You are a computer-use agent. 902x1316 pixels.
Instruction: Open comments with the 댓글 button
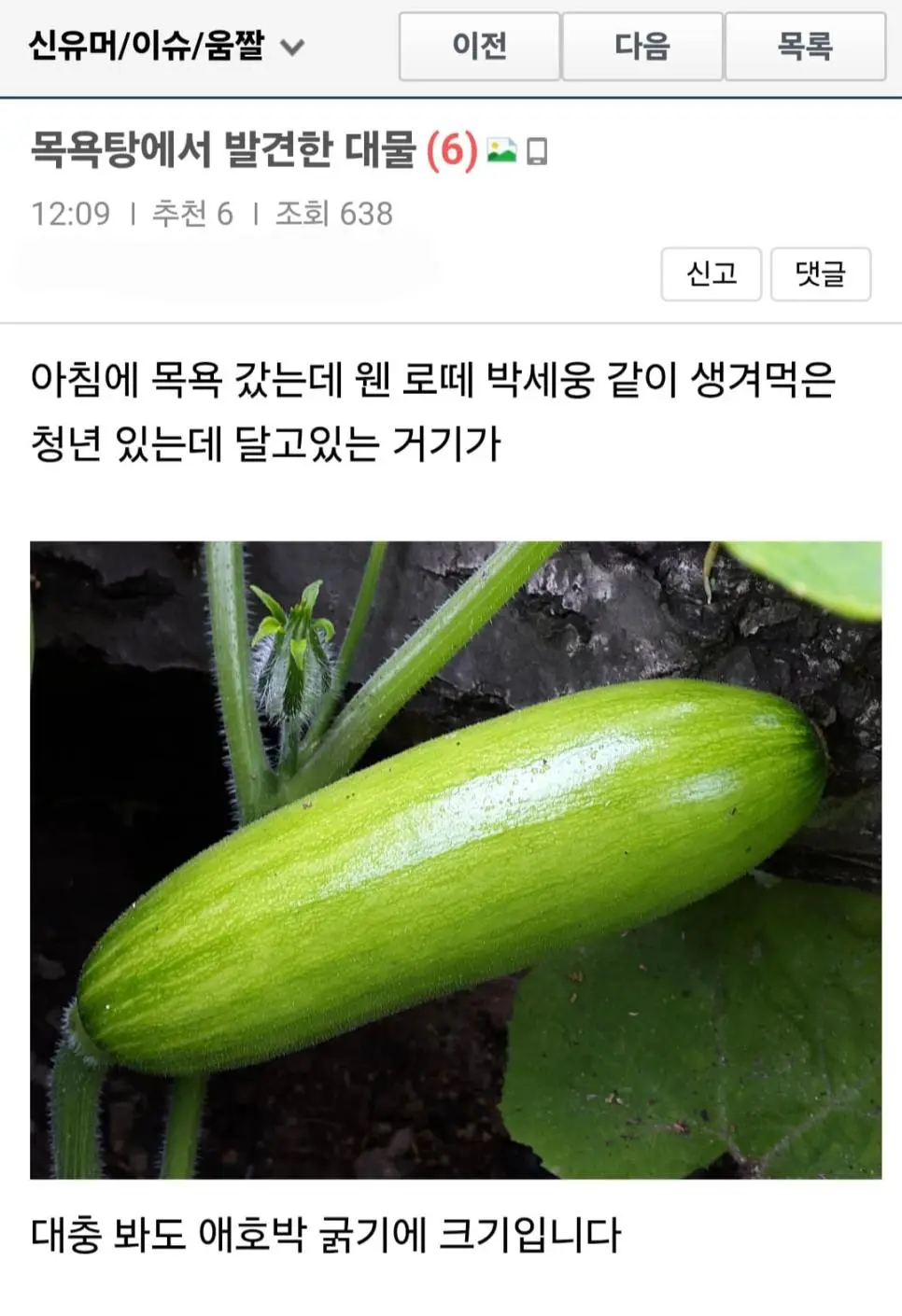[820, 274]
